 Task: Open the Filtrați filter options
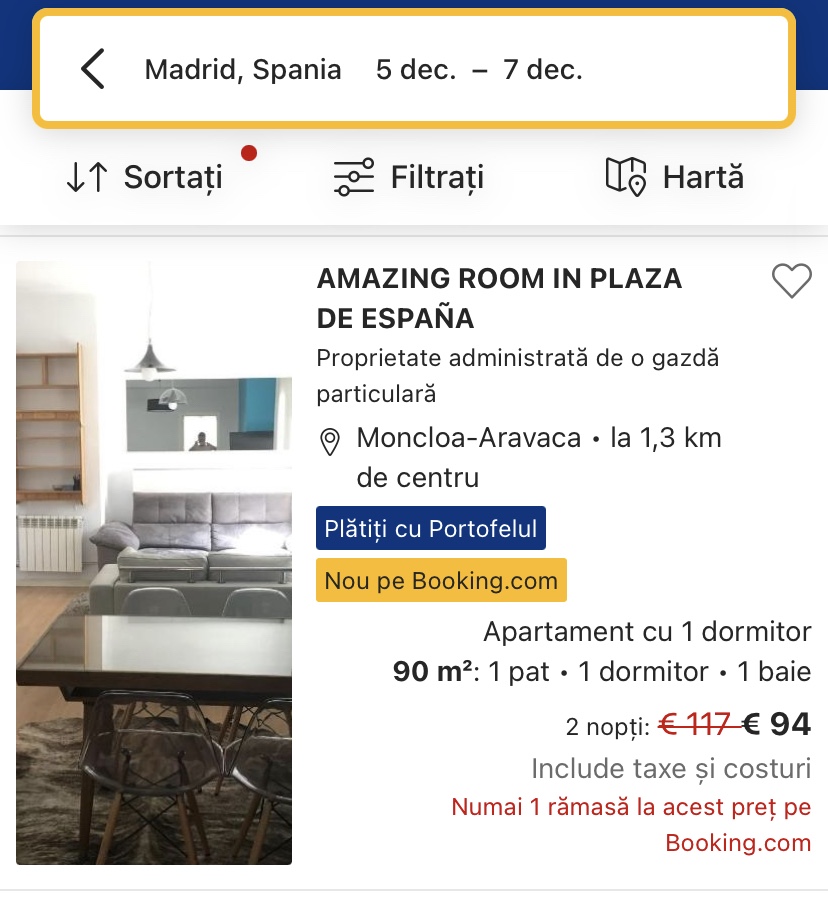point(409,178)
